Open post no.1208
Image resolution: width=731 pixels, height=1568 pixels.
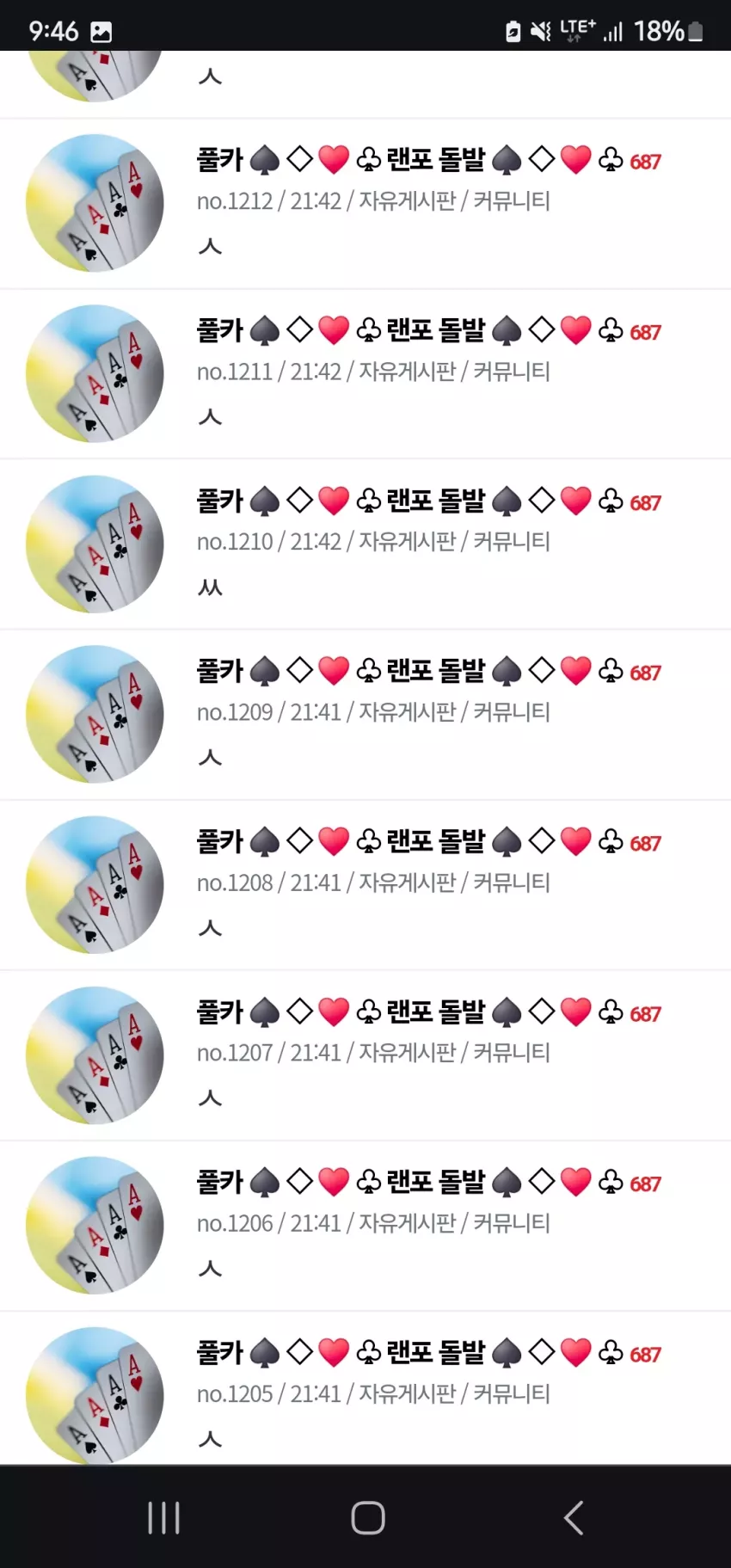[x=365, y=885]
